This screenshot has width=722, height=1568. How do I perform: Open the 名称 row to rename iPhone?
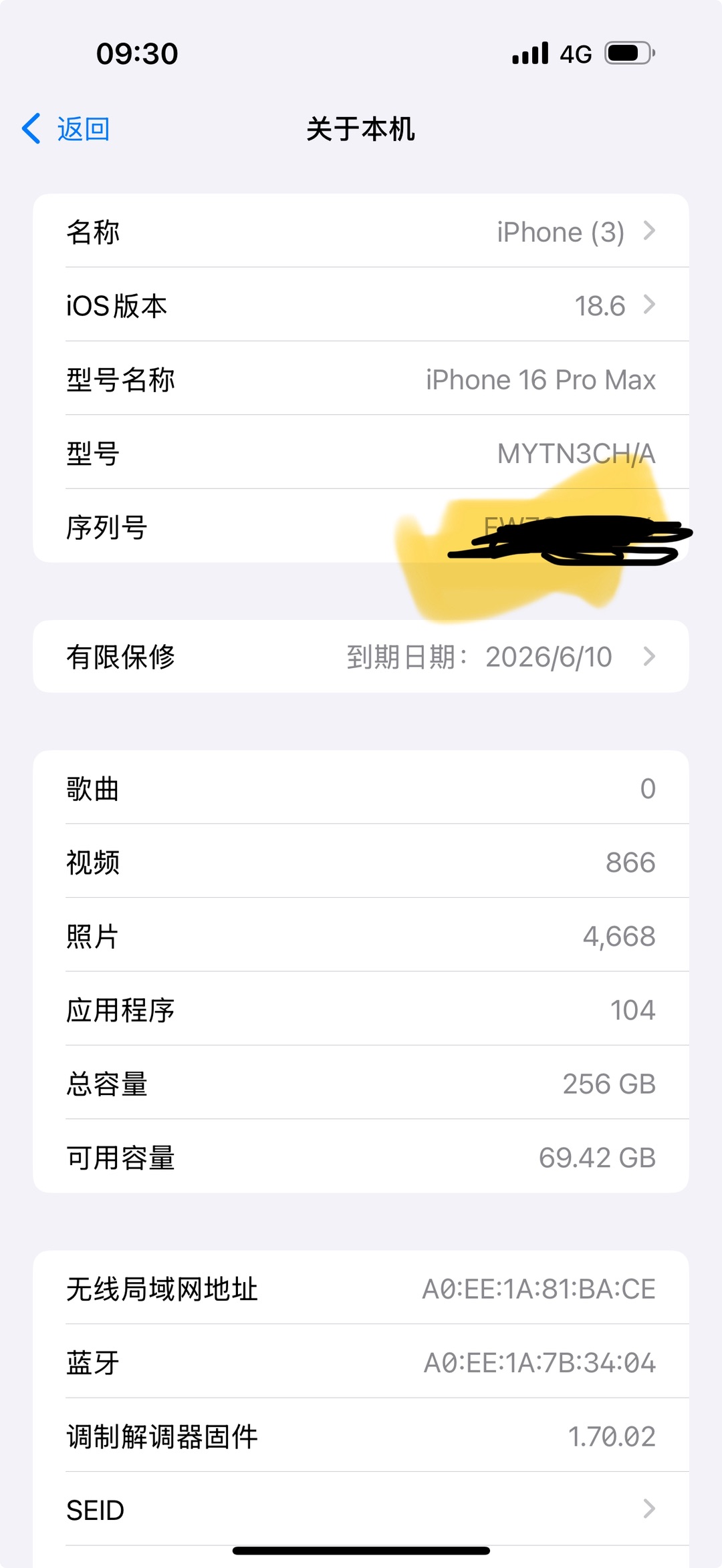pos(361,232)
